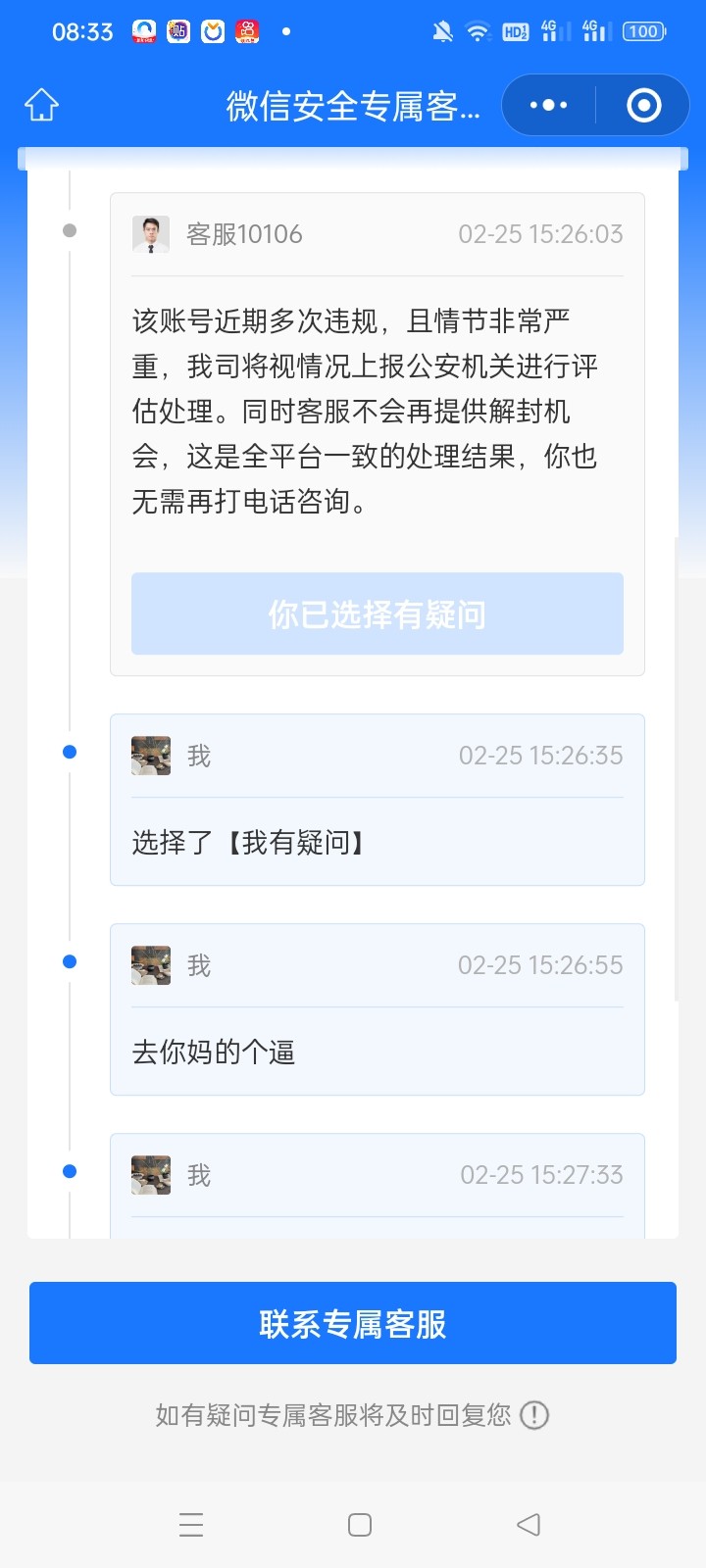The image size is (706, 1568).
Task: Tap the info icon beside 如有疑问专属客服将及时回复您
Action: pyautogui.click(x=534, y=1415)
